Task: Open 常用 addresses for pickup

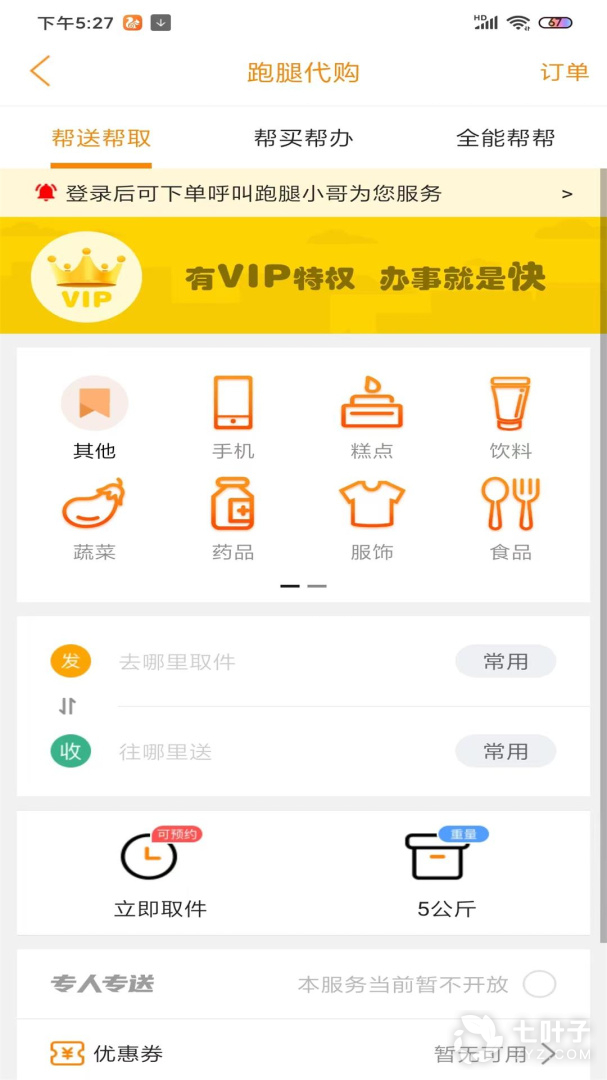Action: [x=505, y=662]
